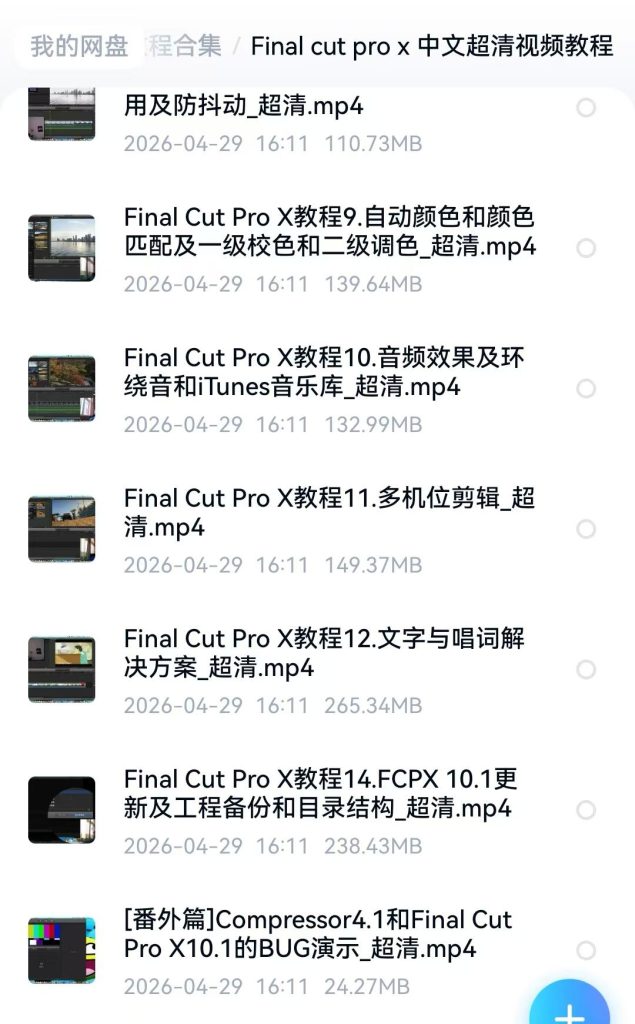
Task: Select the Final Cut Pro X教程12 file
Action: (586, 669)
